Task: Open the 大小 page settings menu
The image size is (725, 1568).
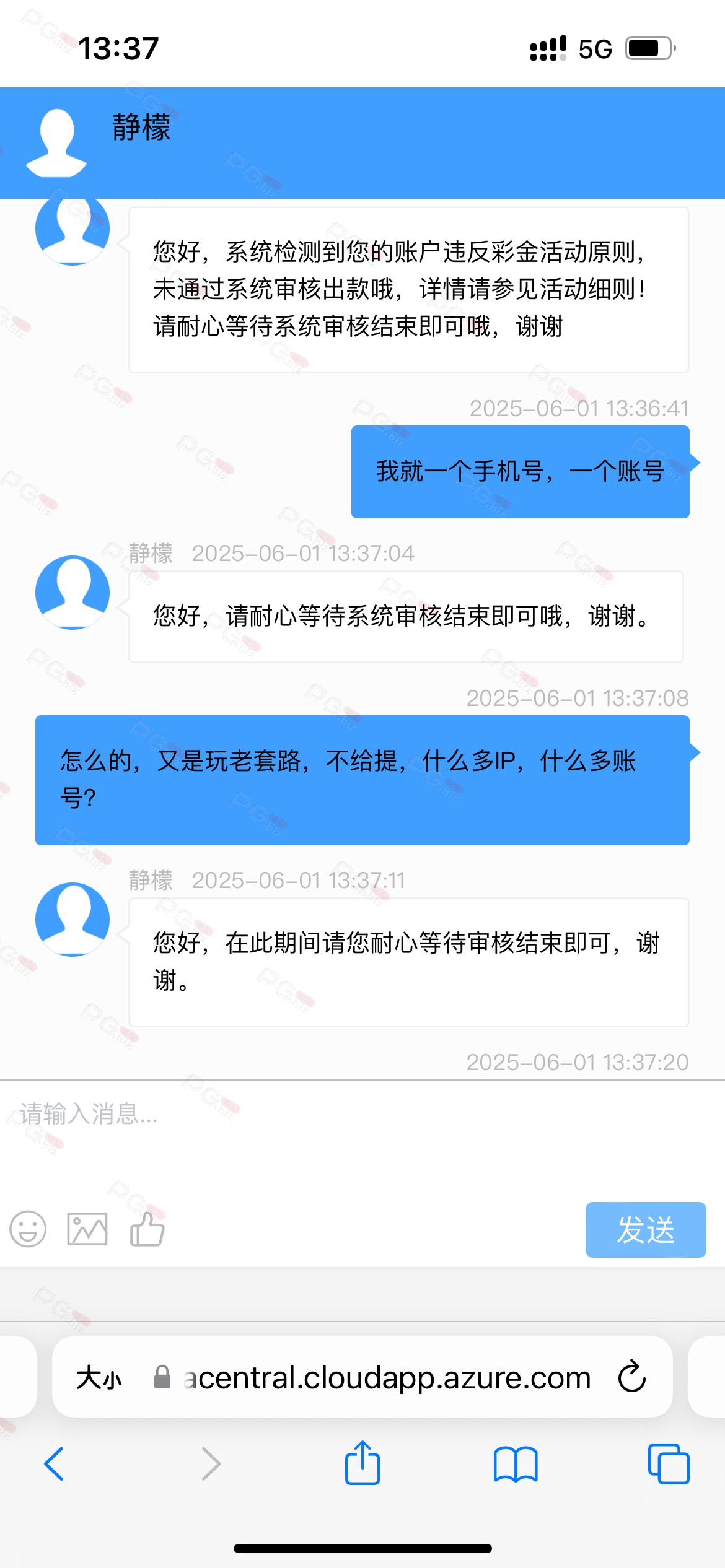Action: [99, 1378]
